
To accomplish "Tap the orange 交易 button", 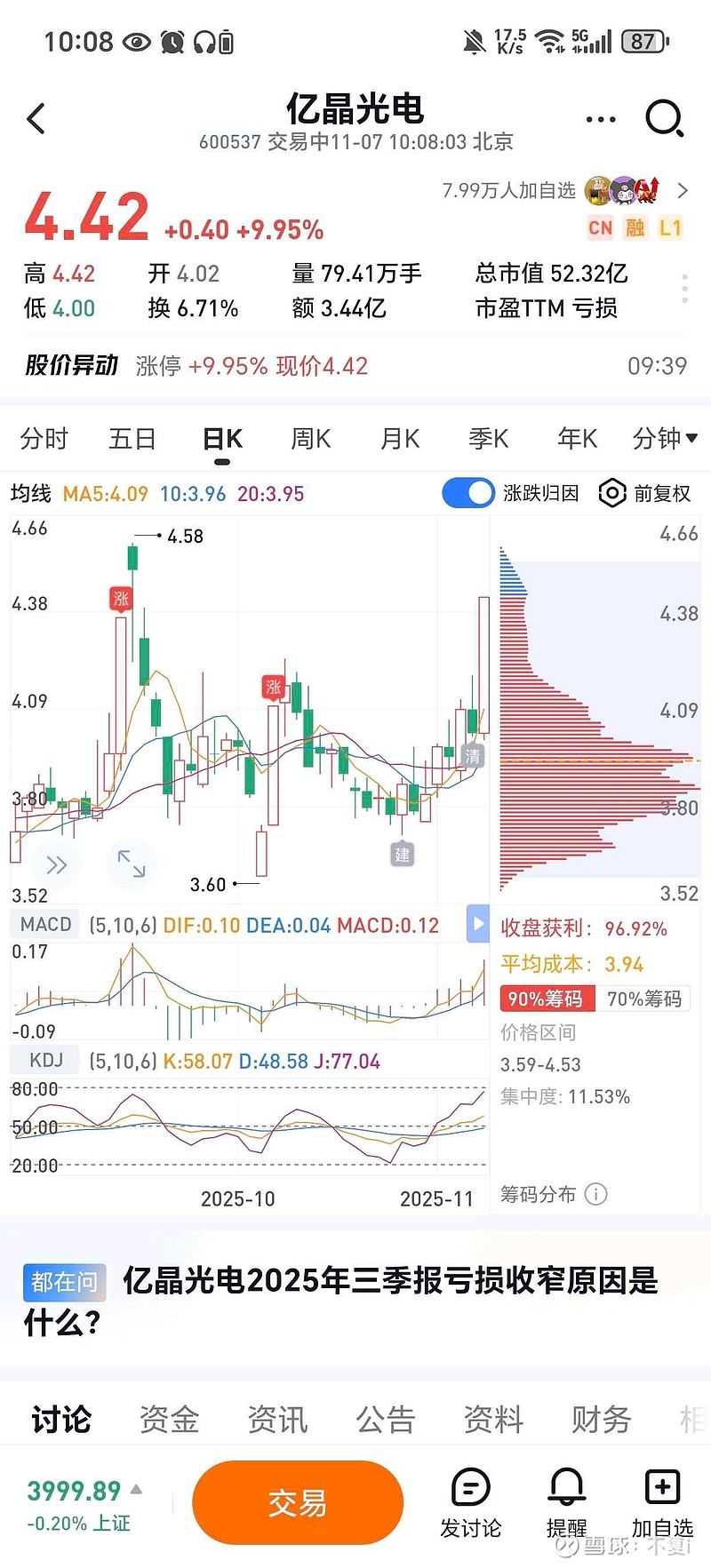I will click(298, 1503).
